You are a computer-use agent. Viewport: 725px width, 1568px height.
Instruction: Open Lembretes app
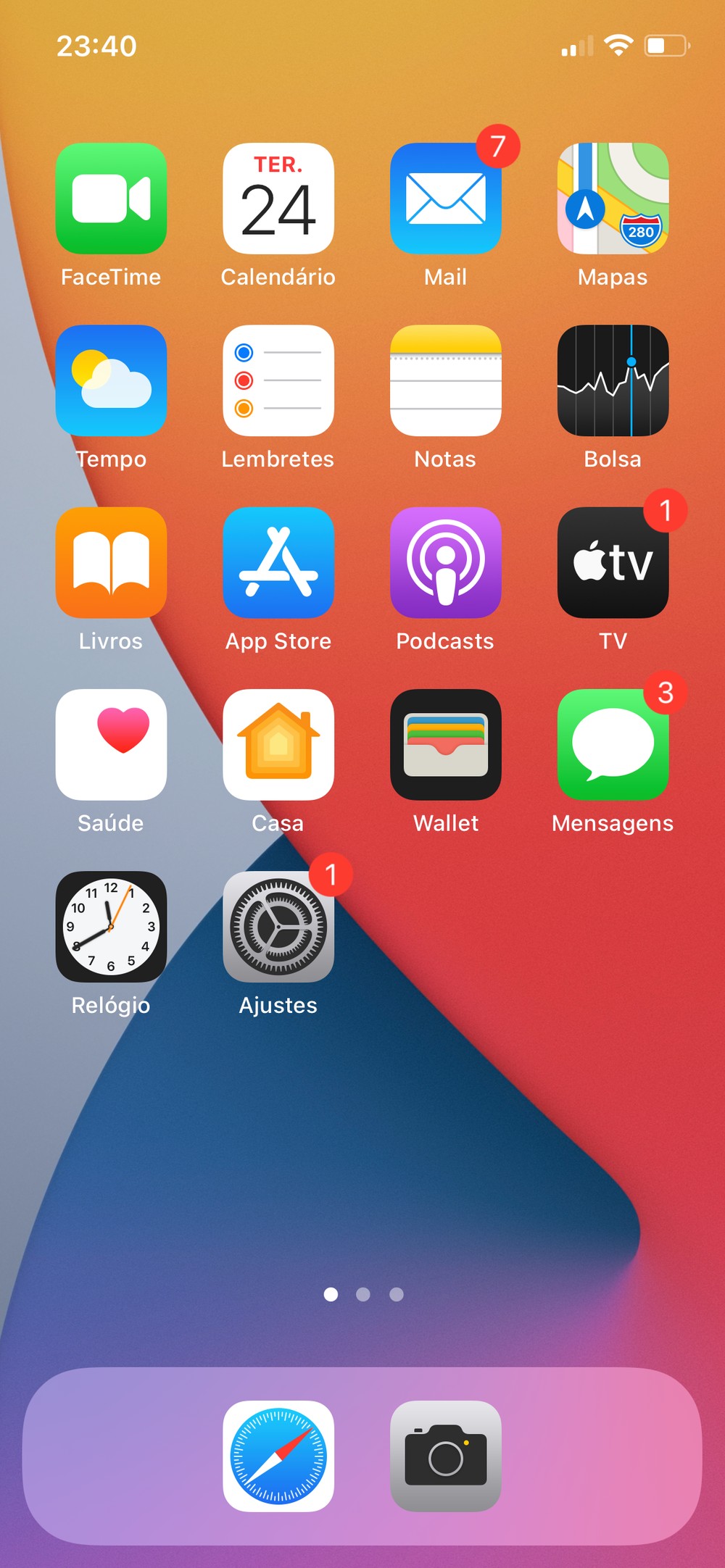[278, 380]
